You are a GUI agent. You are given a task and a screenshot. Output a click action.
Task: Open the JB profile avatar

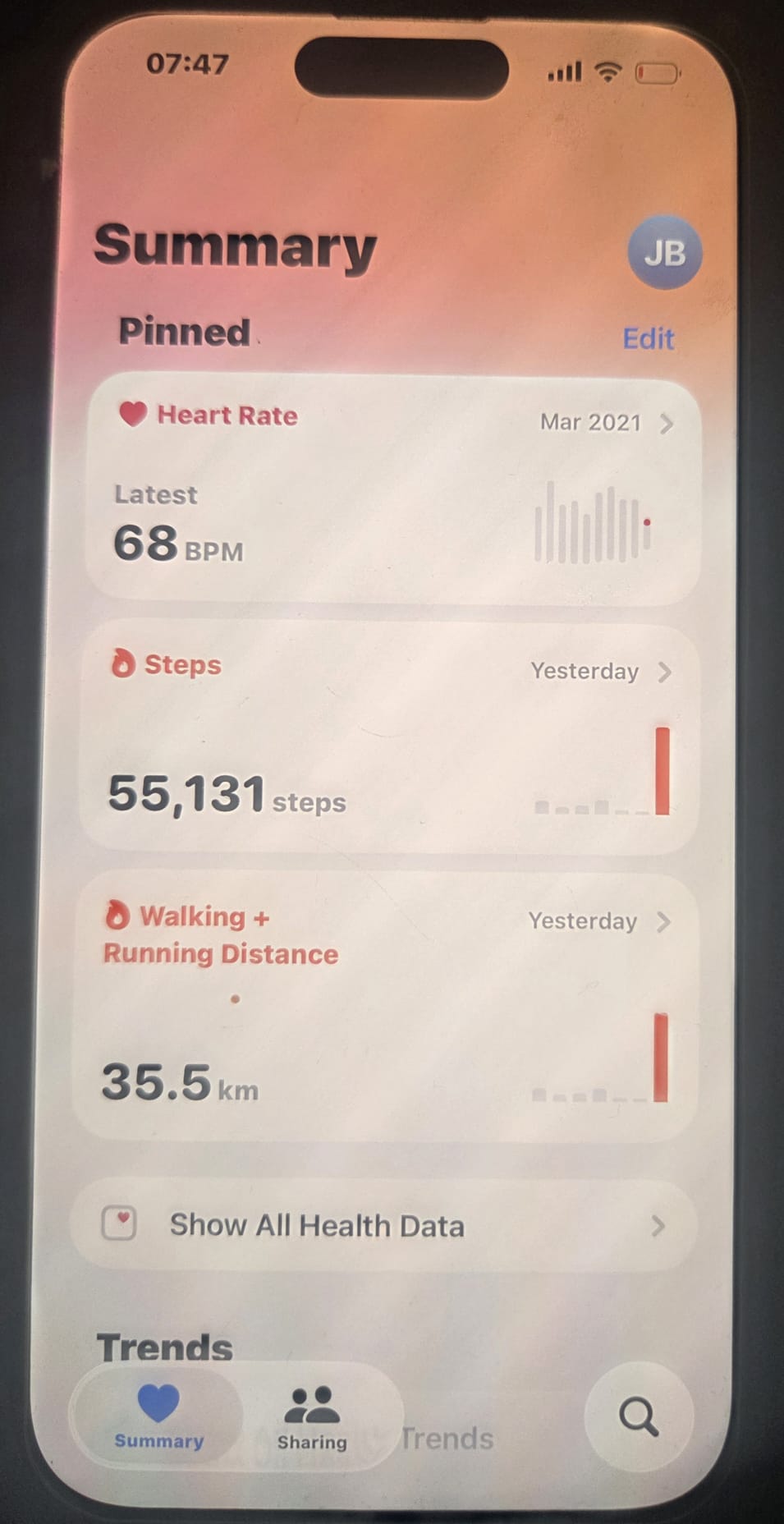coord(664,252)
